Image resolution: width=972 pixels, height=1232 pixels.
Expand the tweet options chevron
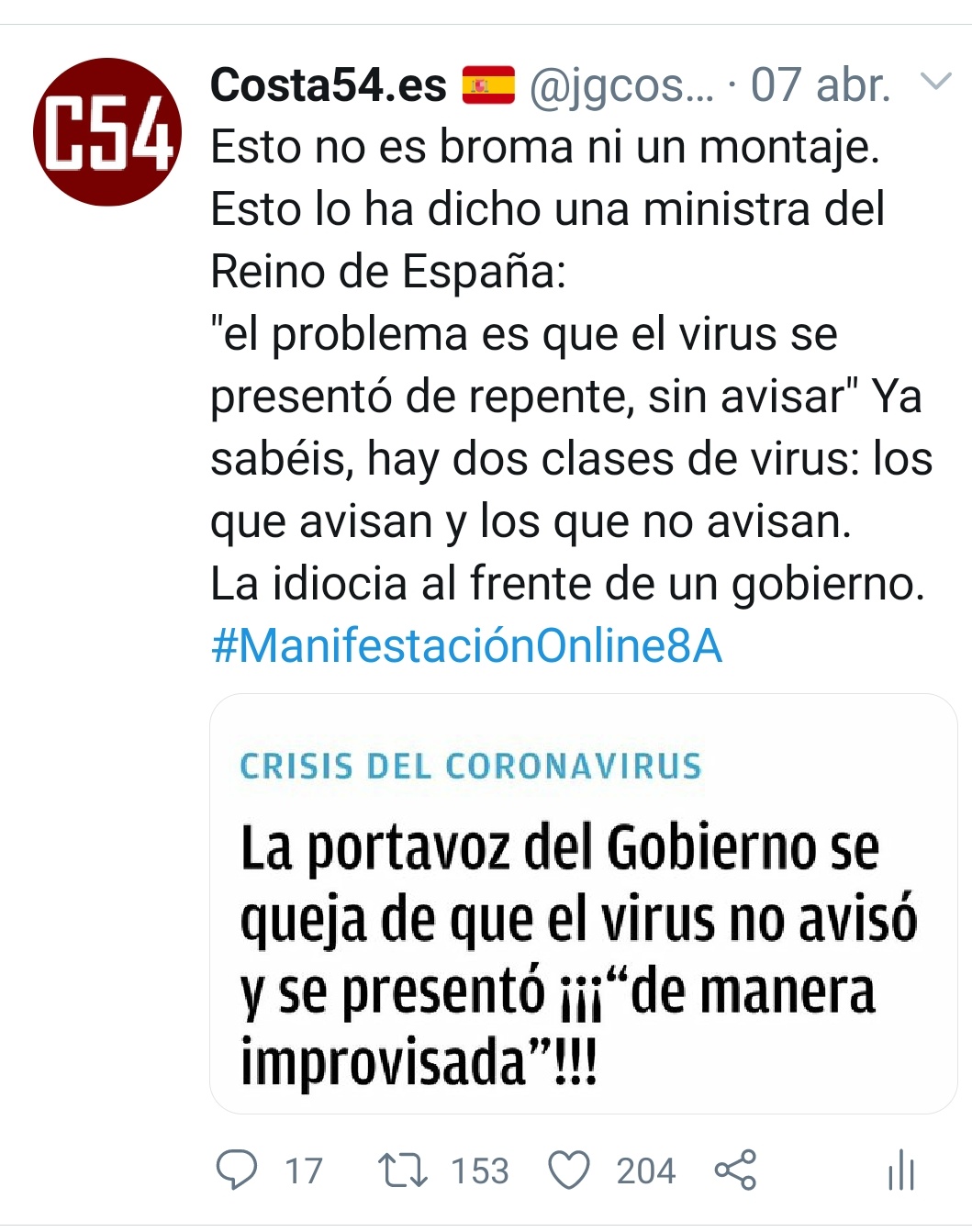point(935,83)
